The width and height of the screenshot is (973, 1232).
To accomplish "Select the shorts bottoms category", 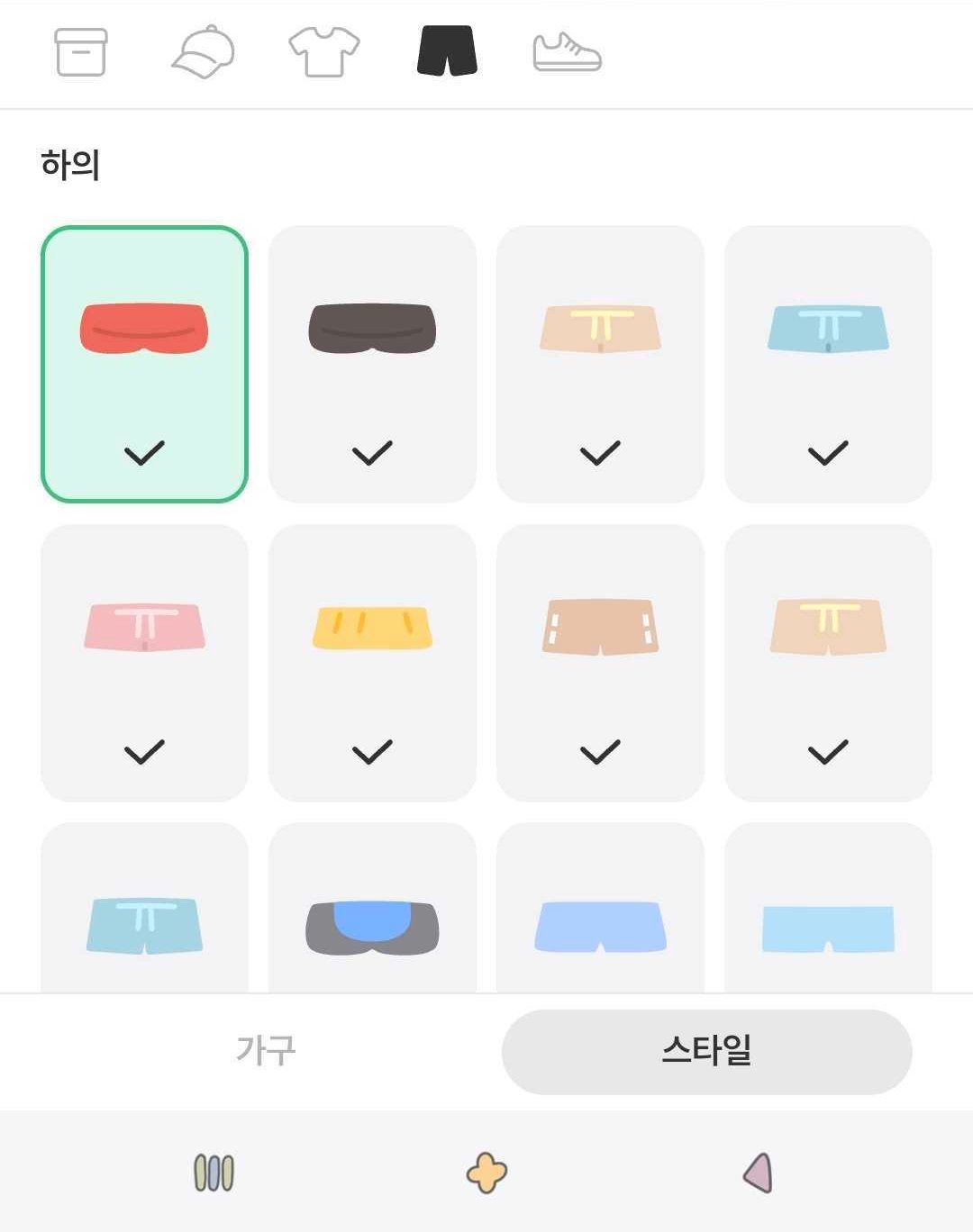I will point(447,51).
